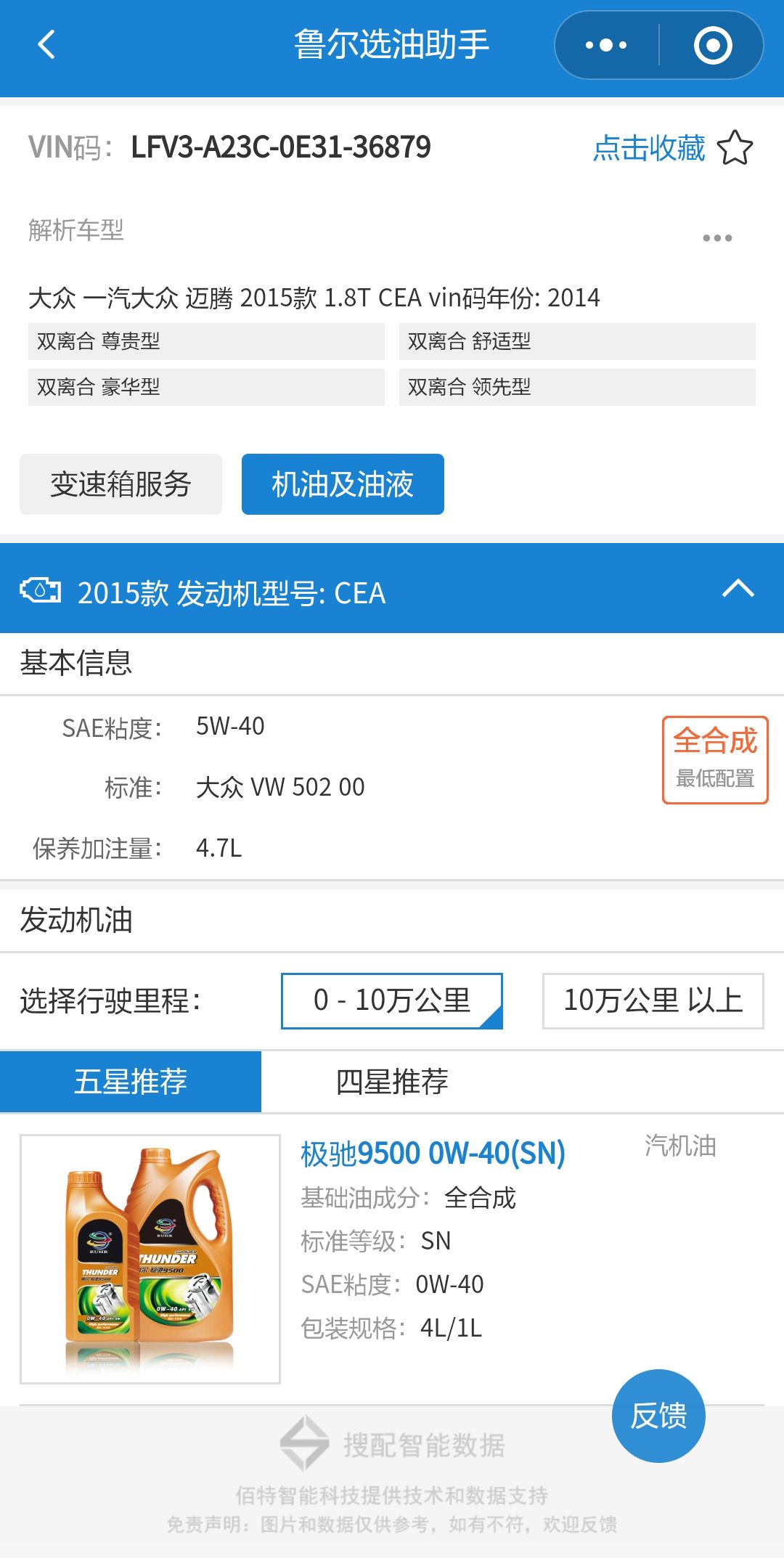Select the 机油及油液 tab
This screenshot has height=1558, width=784.
pyautogui.click(x=343, y=484)
